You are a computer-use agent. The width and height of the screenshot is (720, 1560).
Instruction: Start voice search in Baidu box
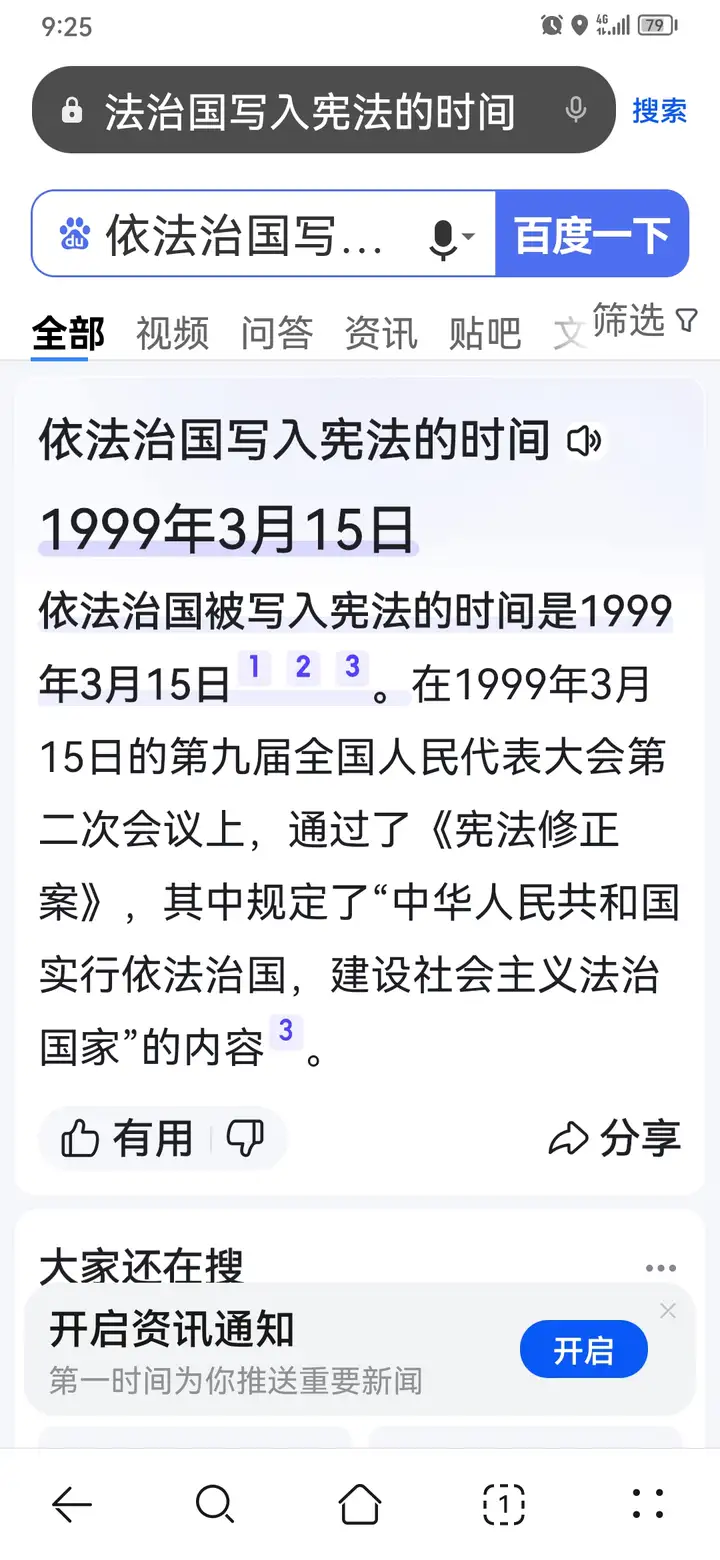point(451,236)
